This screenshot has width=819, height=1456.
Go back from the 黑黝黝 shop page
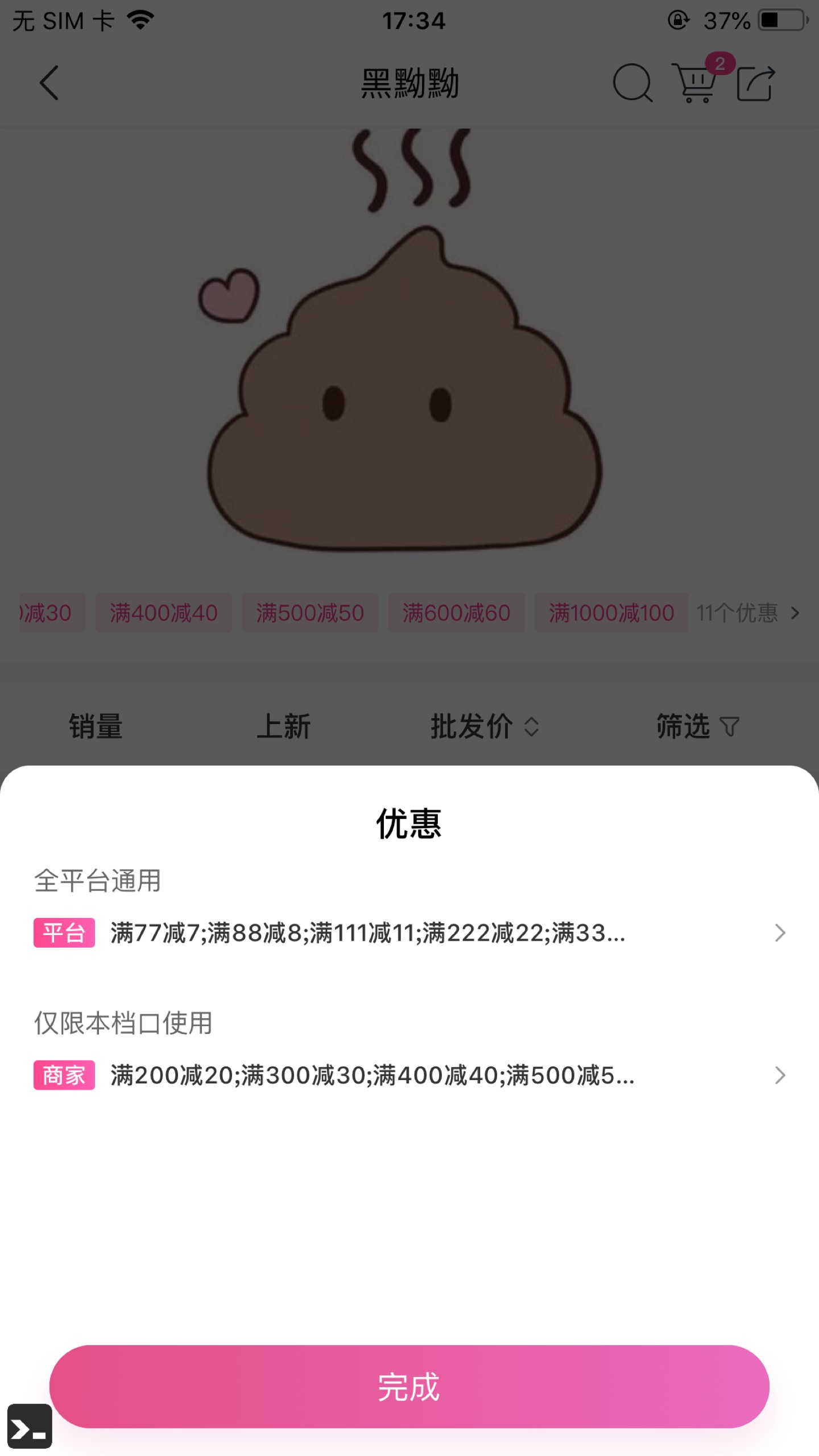(x=49, y=83)
